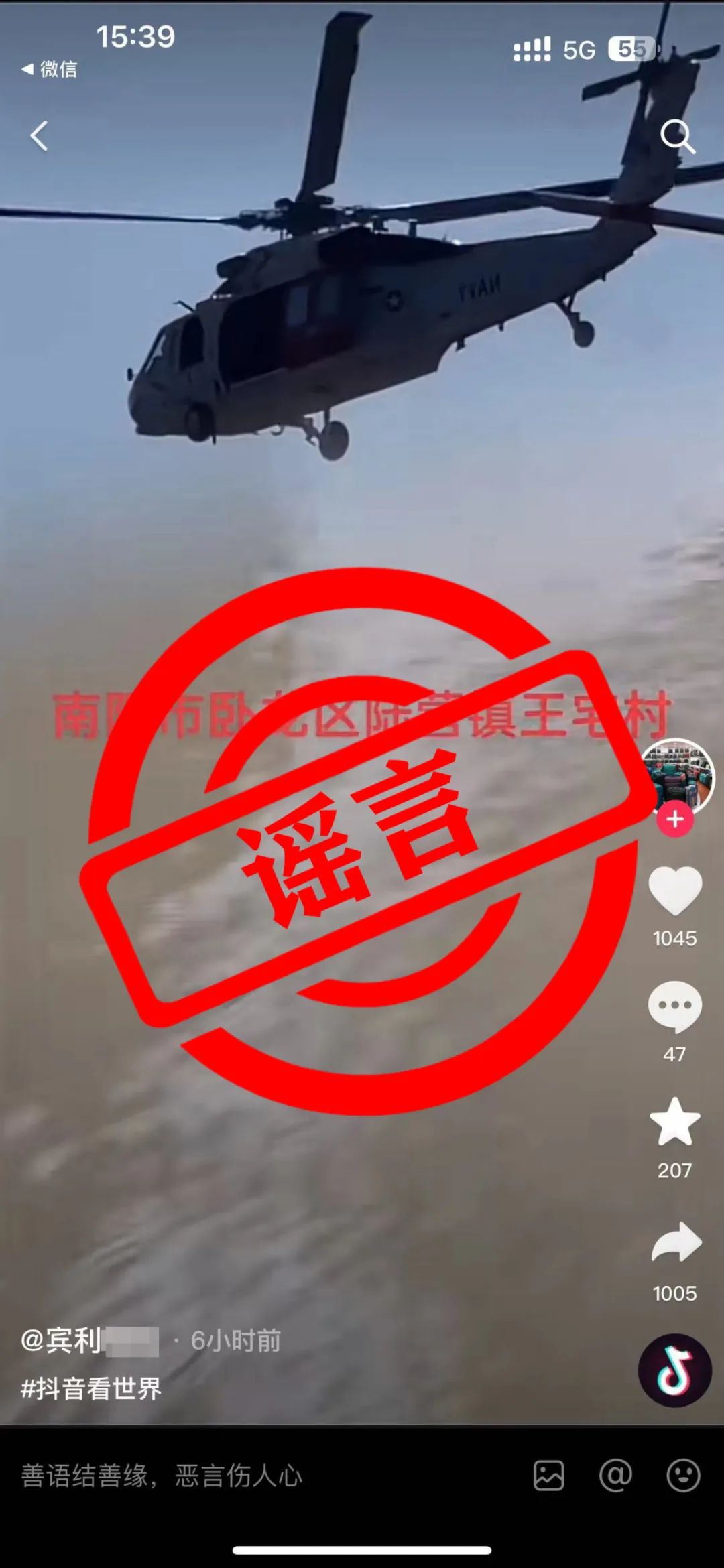Return to WeChat via the 微信 back link
Screen dimensions: 724x1568
click(x=50, y=69)
